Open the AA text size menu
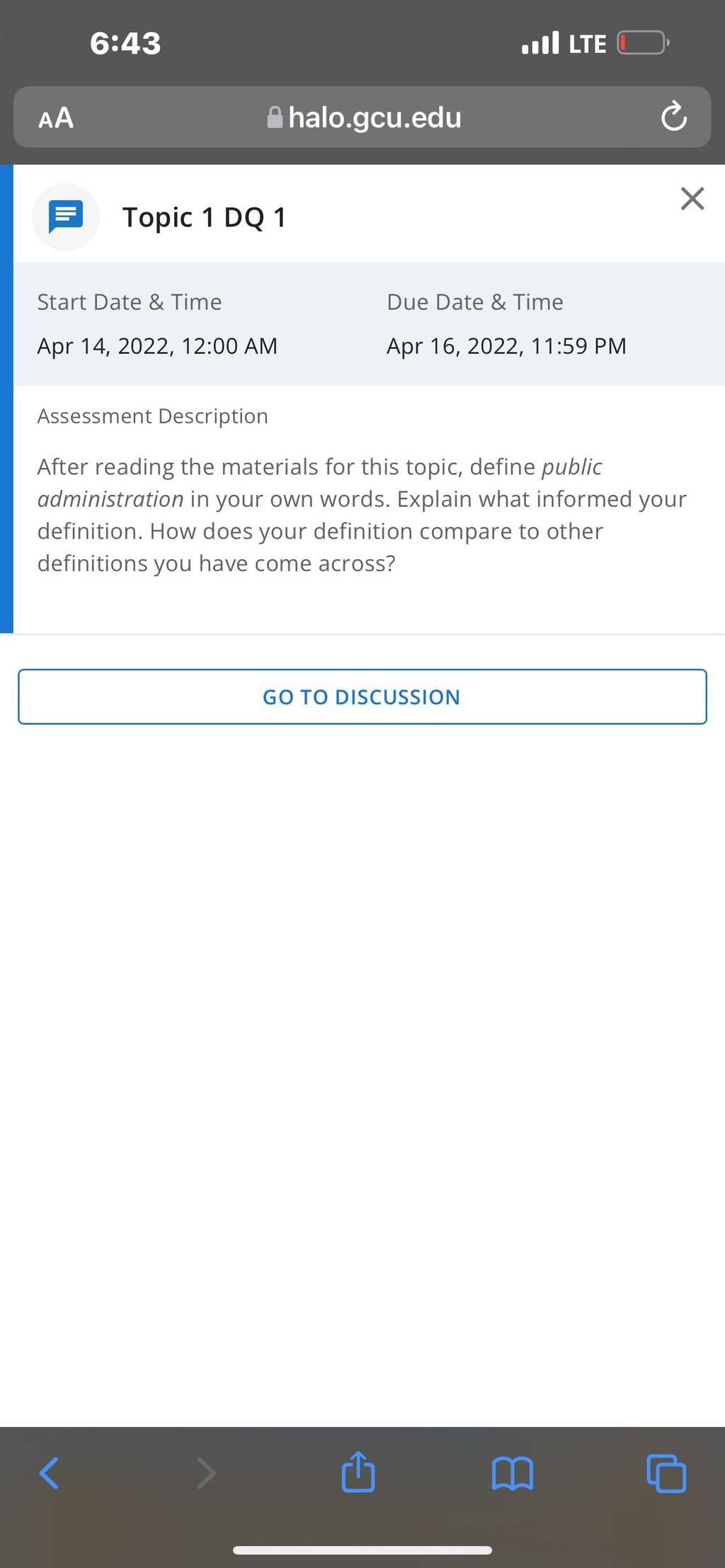 click(56, 118)
